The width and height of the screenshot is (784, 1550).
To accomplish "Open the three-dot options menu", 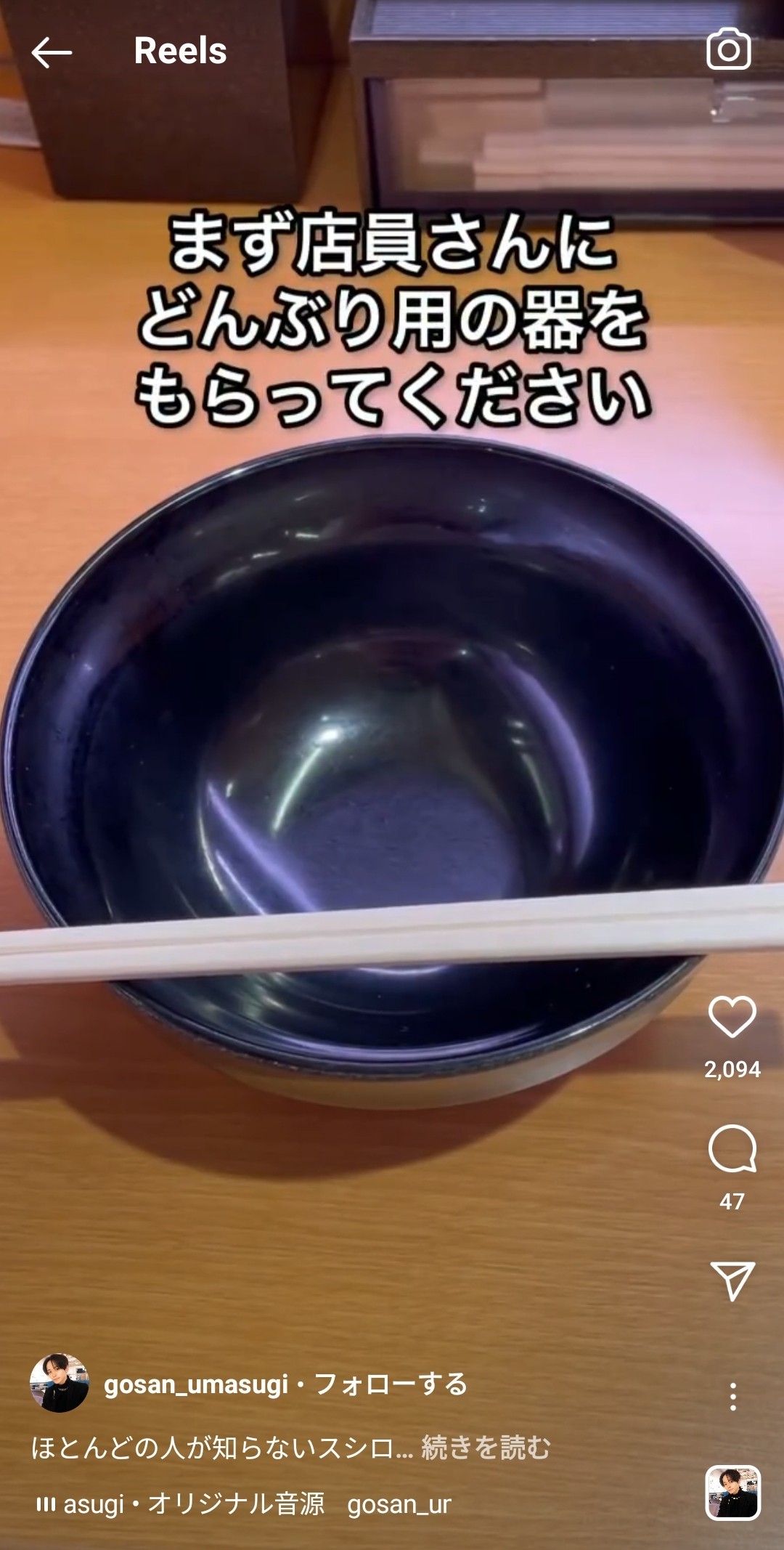I will point(732,1396).
